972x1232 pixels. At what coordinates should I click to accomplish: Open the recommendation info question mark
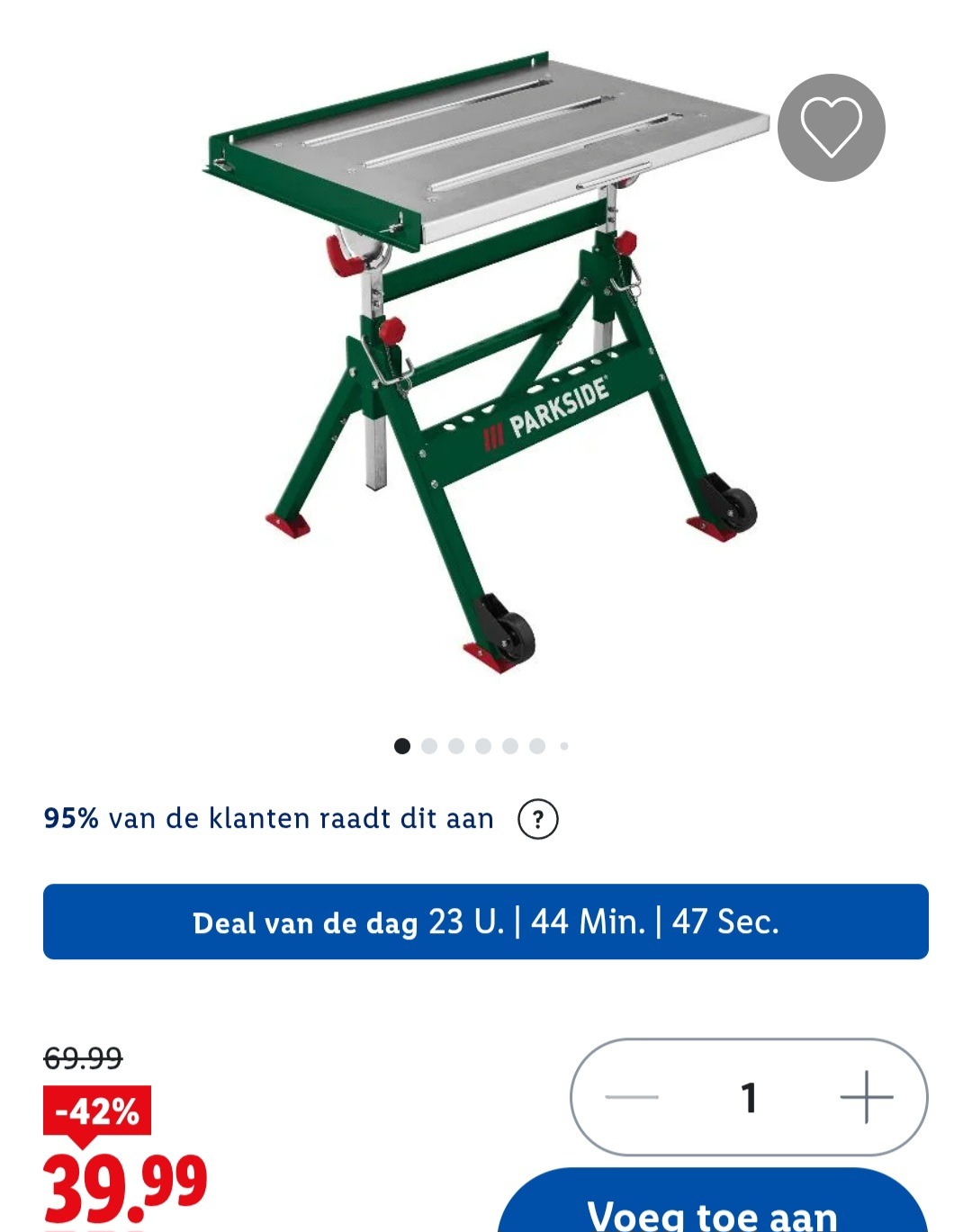[x=537, y=819]
